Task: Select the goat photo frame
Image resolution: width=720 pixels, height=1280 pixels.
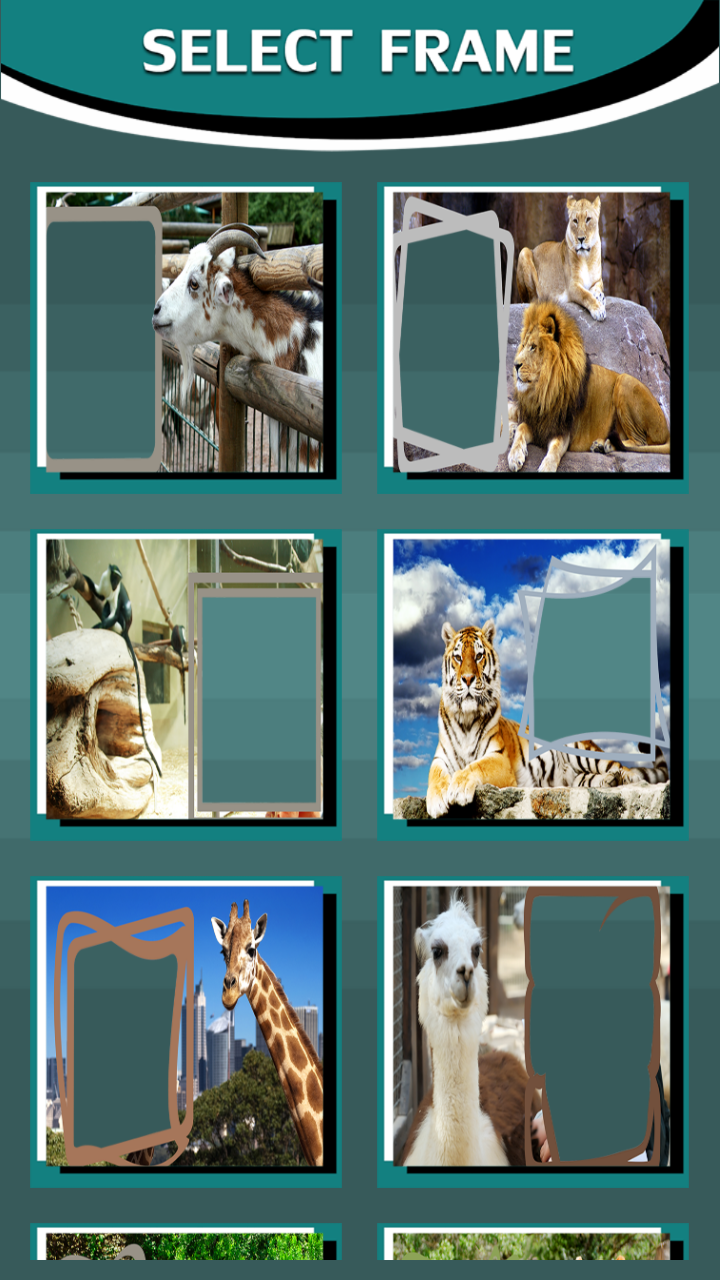Action: [185, 335]
